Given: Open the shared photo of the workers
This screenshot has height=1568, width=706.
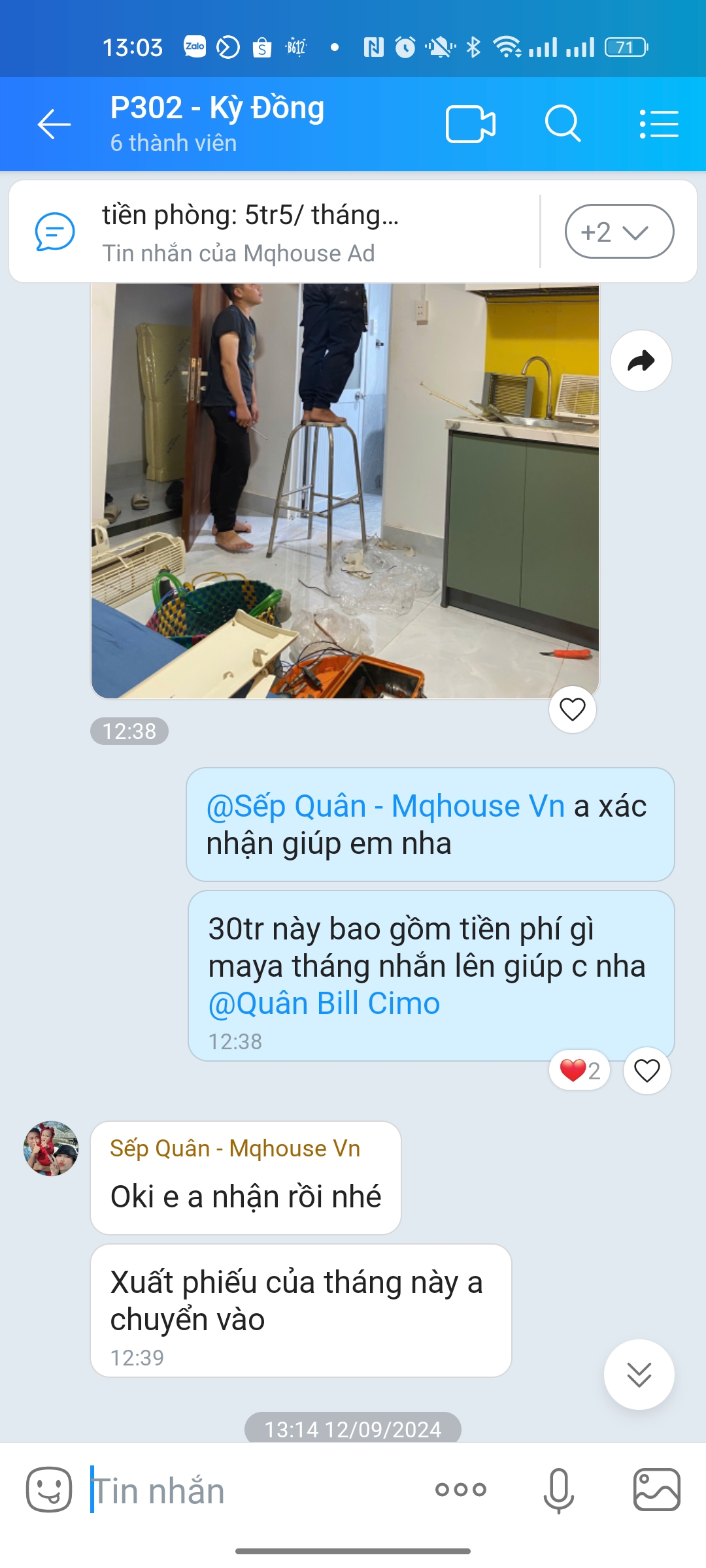Looking at the screenshot, I should point(345,490).
